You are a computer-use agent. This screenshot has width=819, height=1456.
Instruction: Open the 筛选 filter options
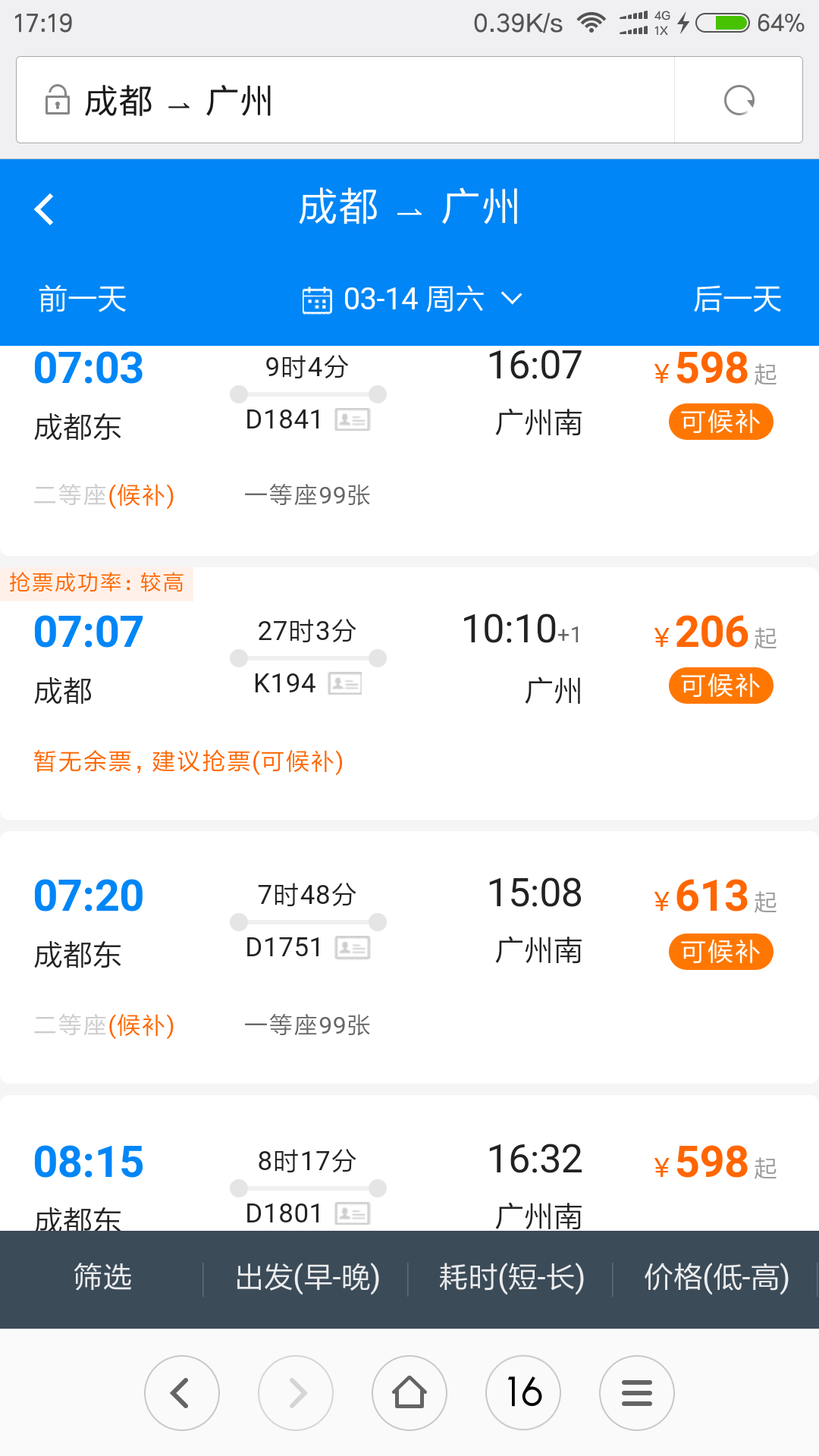coord(102,1278)
